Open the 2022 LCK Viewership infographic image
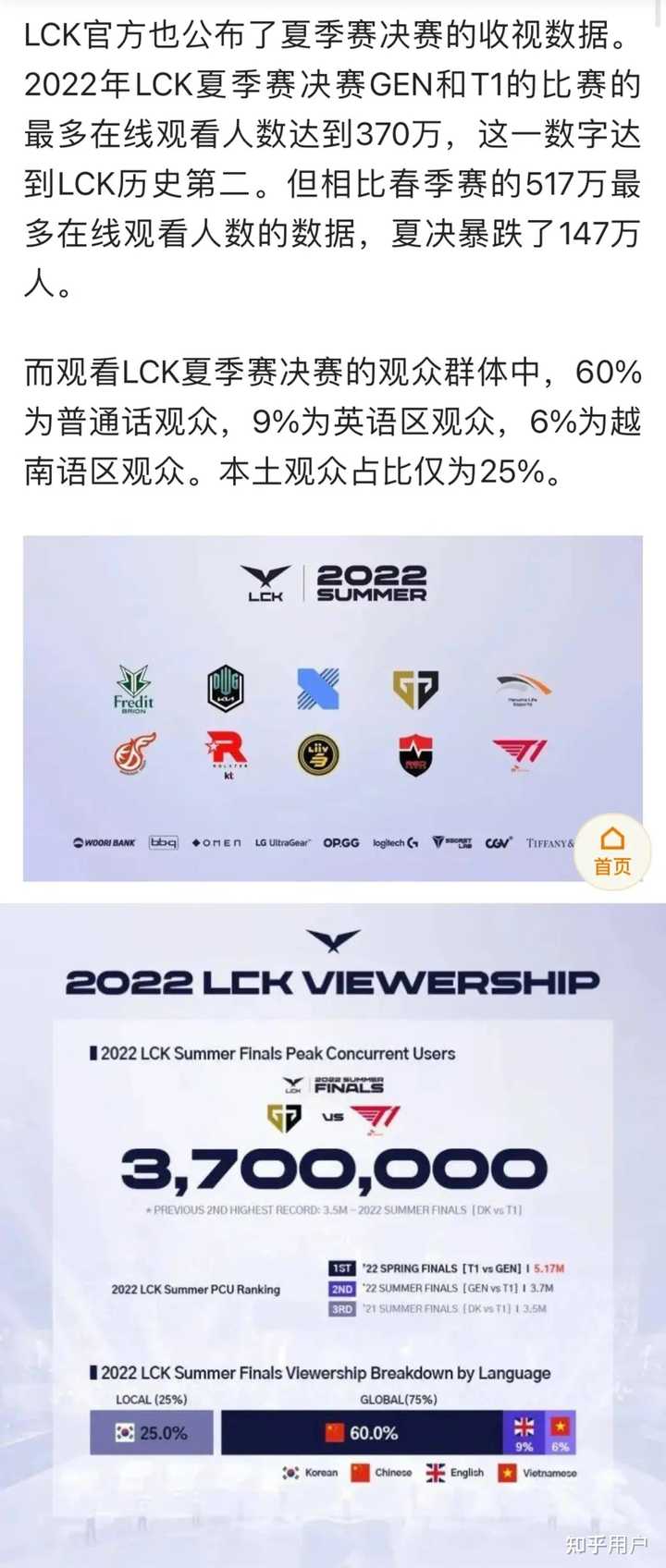The image size is (666, 1568). 333,1230
